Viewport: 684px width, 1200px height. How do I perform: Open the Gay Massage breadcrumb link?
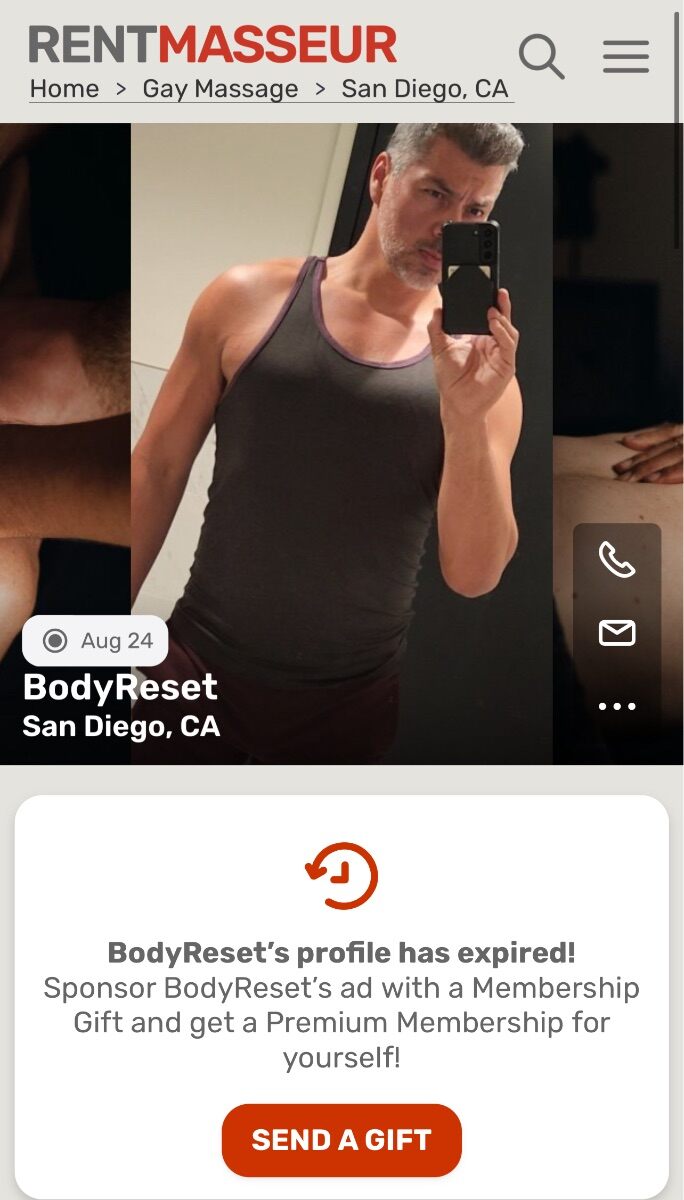click(x=220, y=89)
